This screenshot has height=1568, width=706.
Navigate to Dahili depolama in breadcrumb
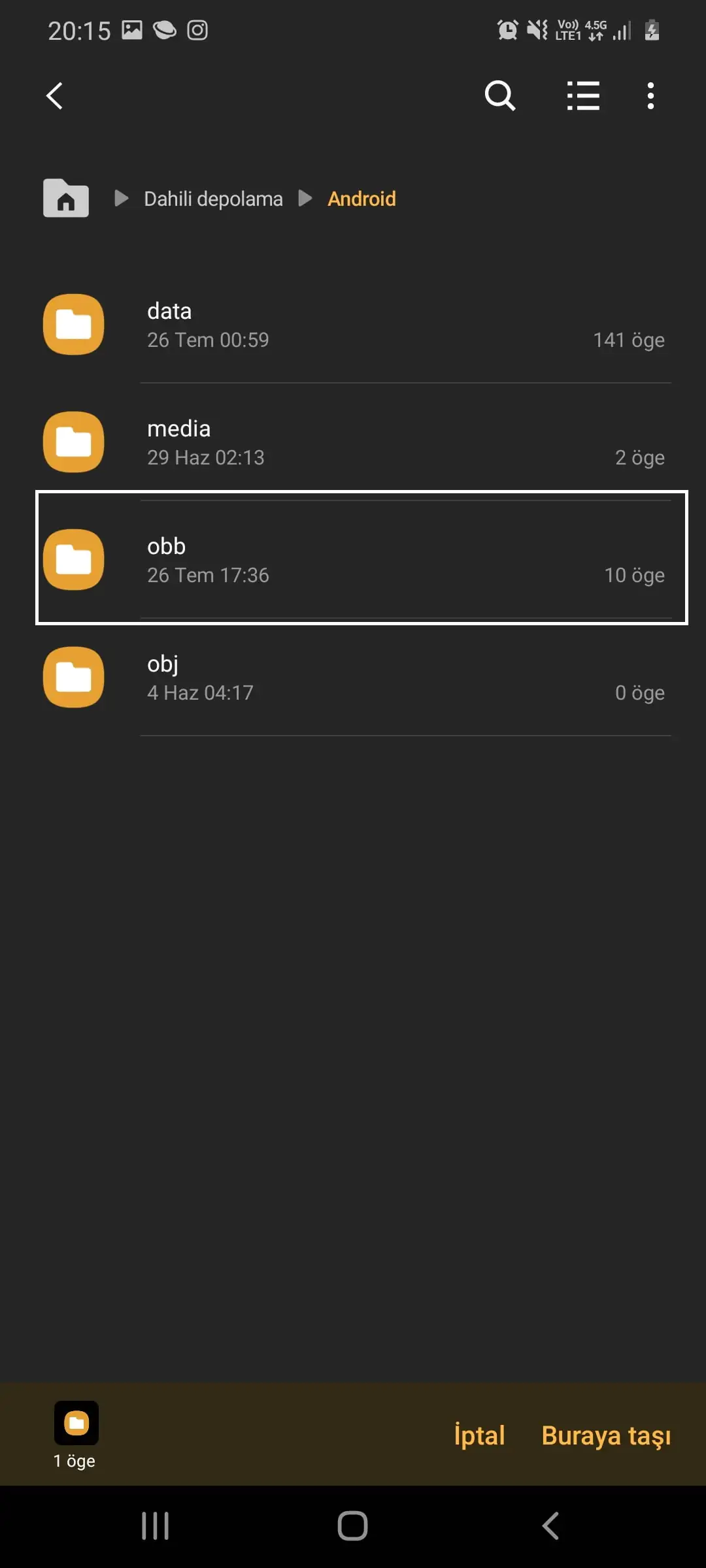[x=213, y=199]
